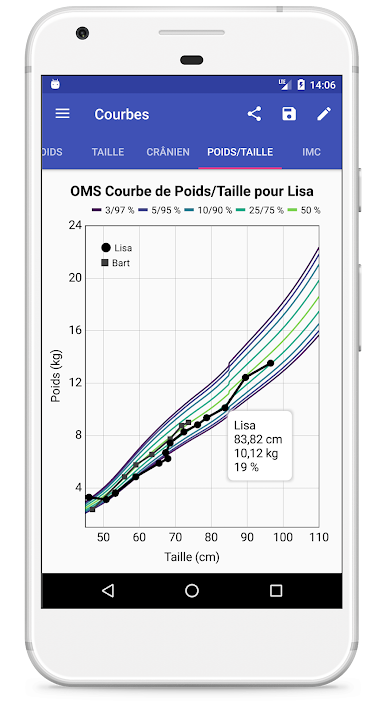
Task: Share the growth chart
Action: (x=254, y=114)
